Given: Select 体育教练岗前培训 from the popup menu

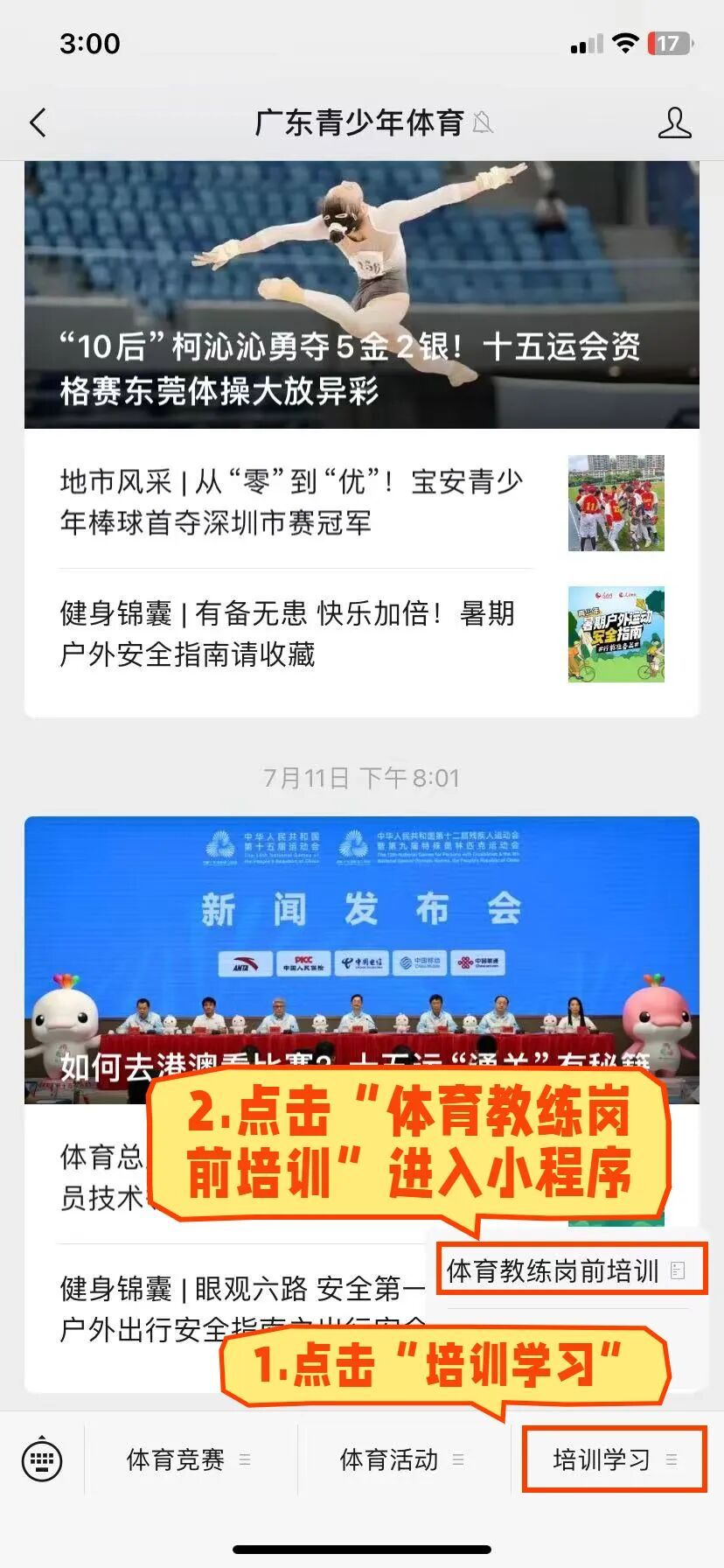Looking at the screenshot, I should tap(565, 1270).
